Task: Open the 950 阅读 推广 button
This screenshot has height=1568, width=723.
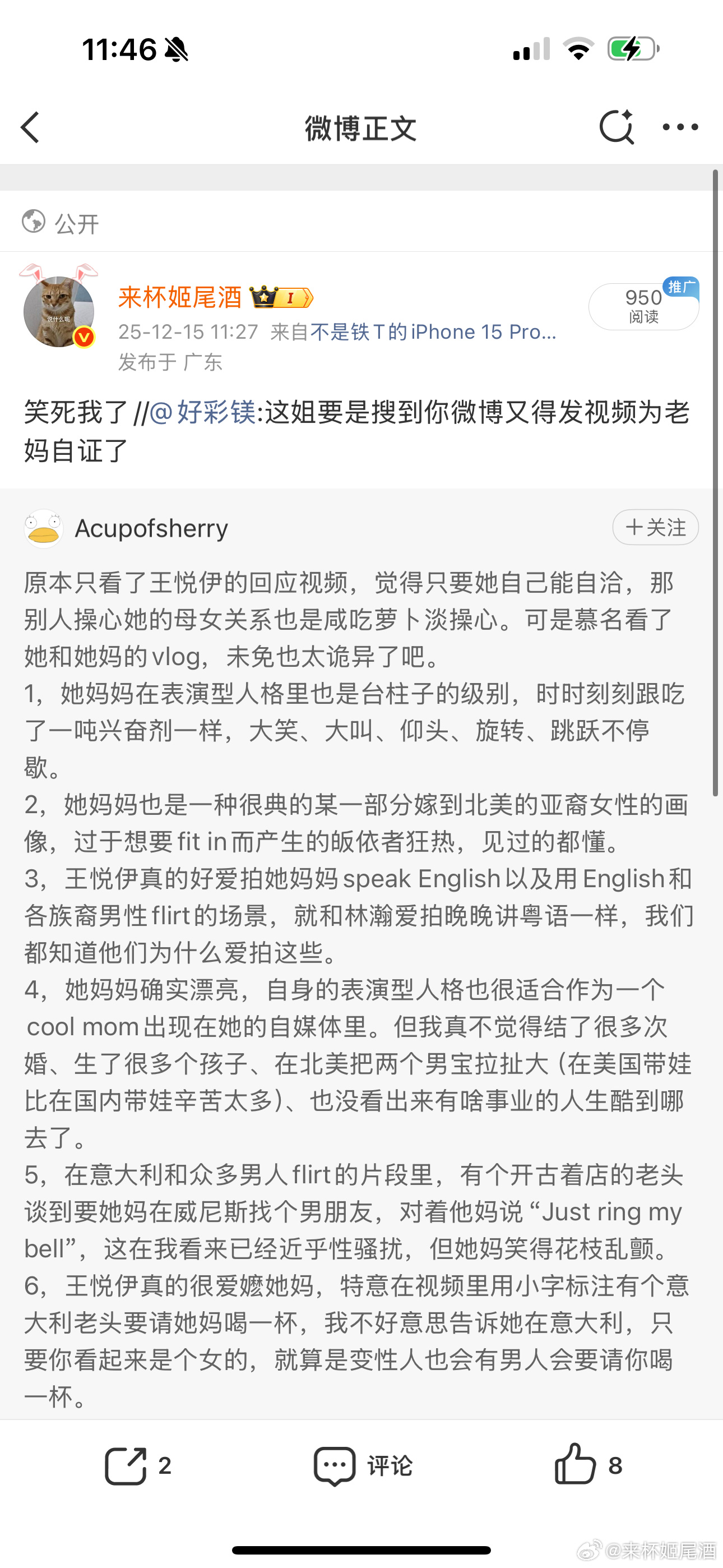Action: pyautogui.click(x=643, y=306)
